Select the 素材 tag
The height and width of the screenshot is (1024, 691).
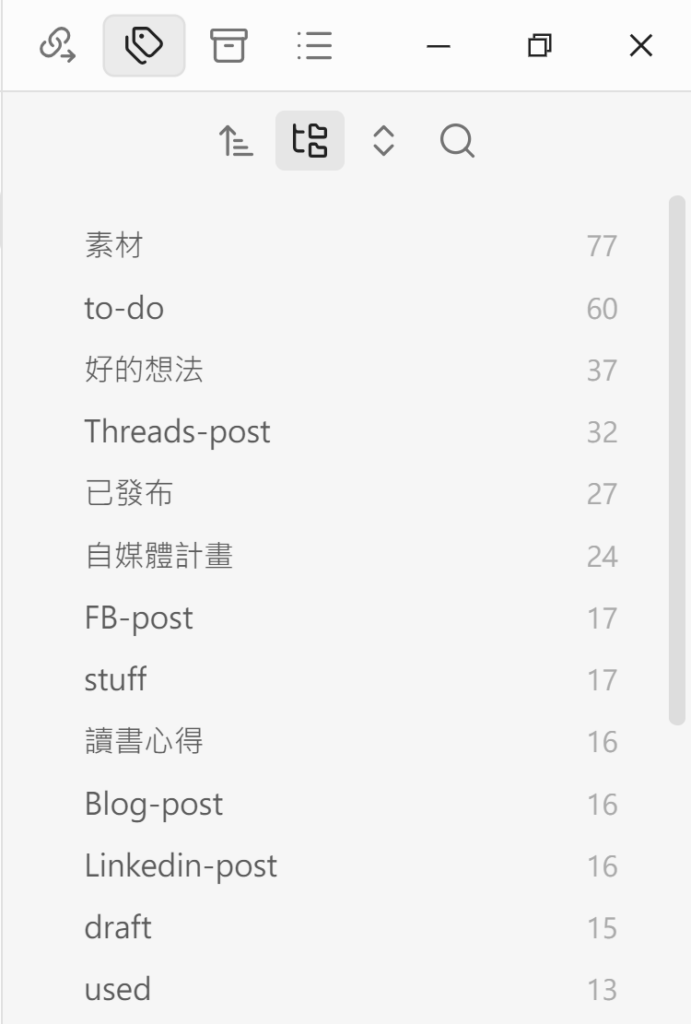[114, 245]
